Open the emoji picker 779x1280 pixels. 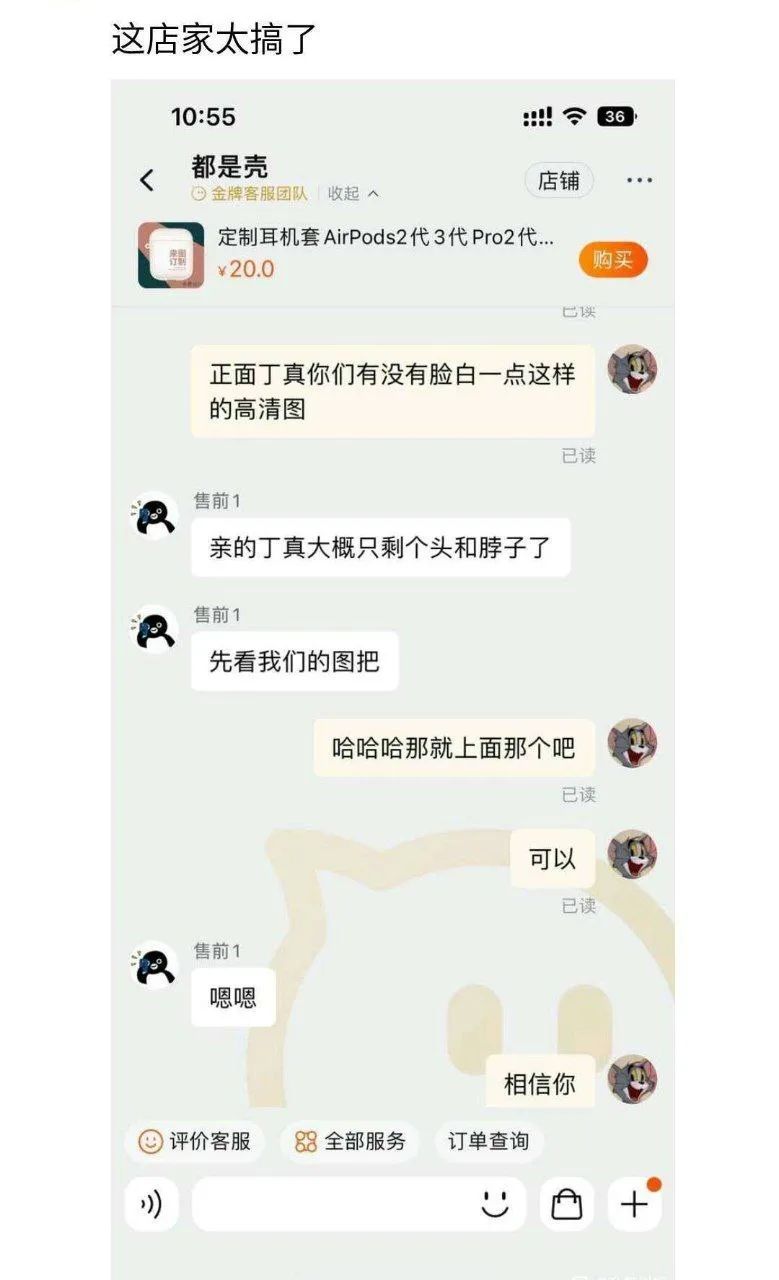[495, 1204]
